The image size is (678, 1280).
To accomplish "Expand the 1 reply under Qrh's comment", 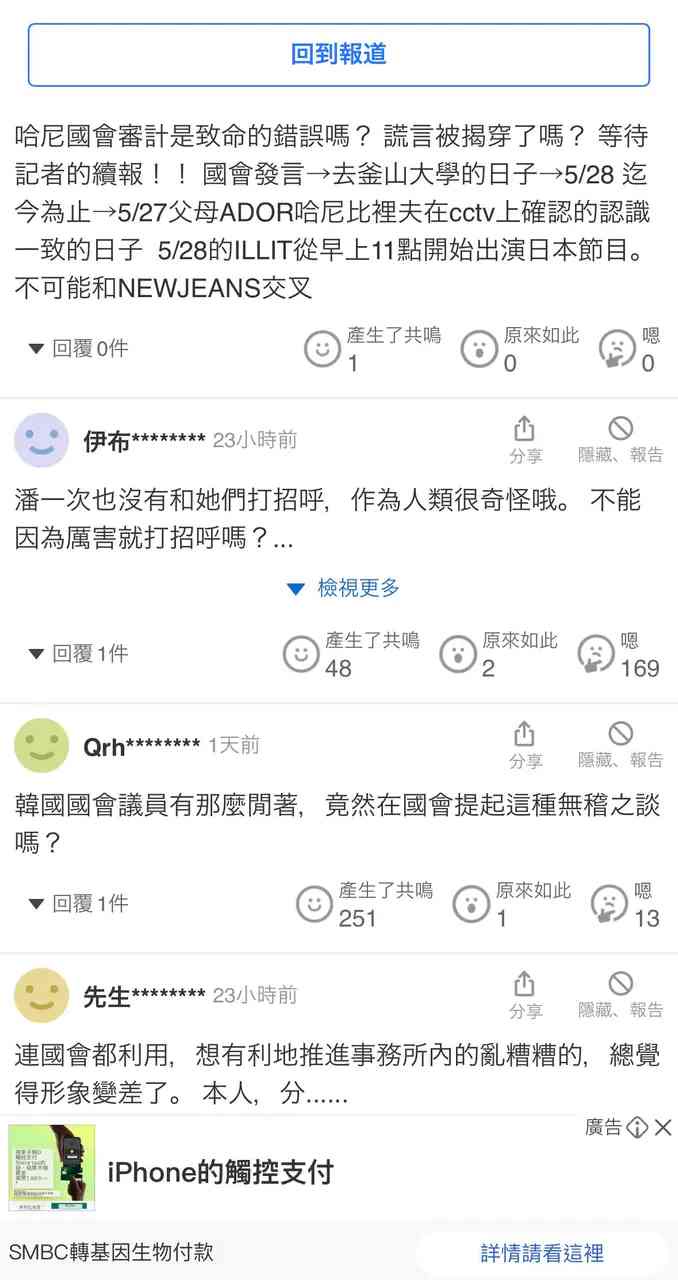I will coord(79,903).
